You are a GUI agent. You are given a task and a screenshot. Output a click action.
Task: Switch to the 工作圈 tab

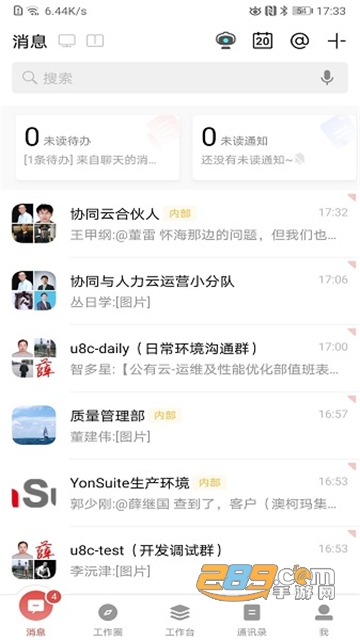108,619
